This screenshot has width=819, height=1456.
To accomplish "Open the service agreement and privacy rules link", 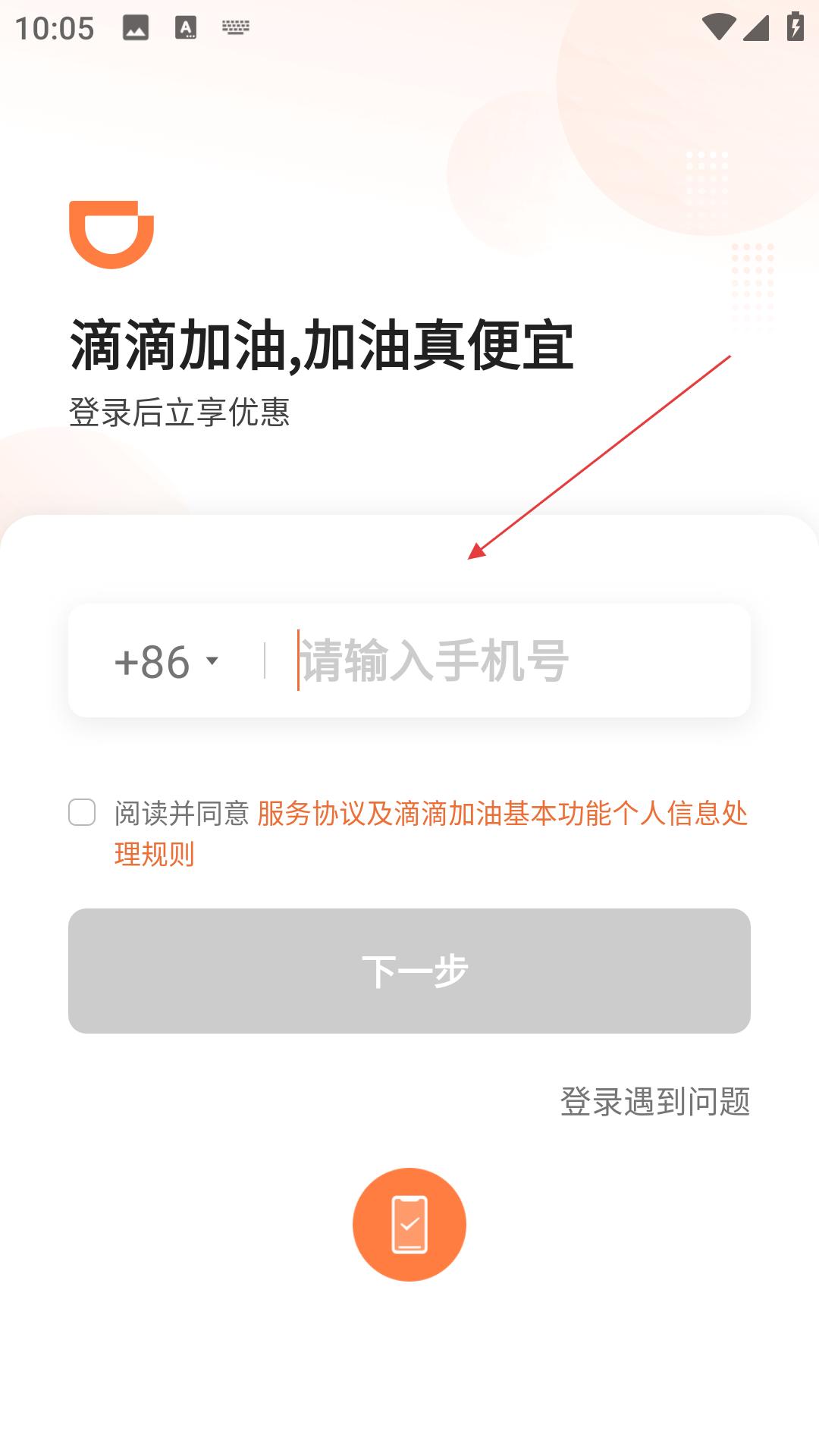I will [431, 833].
